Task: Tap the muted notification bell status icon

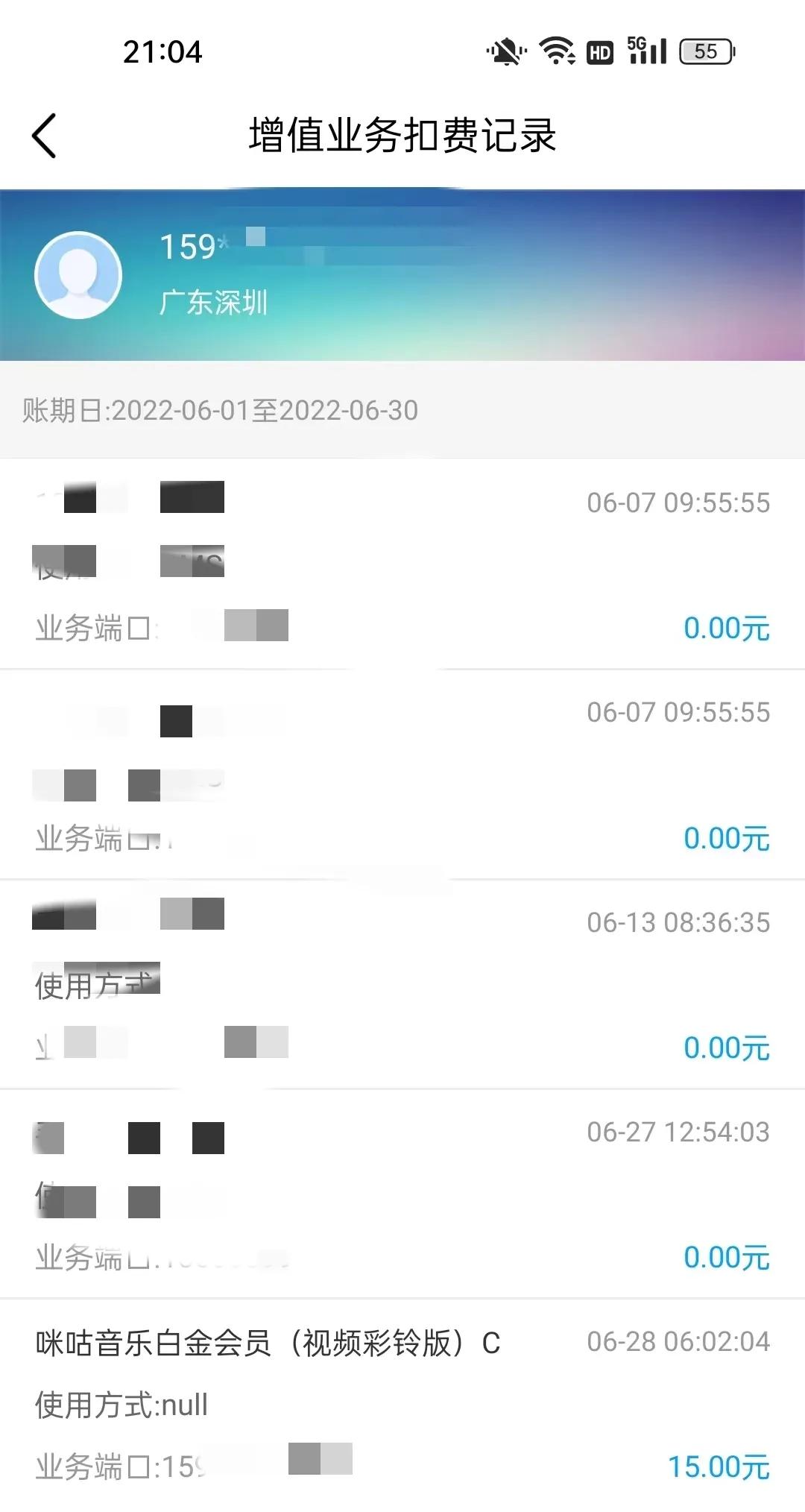Action: (508, 51)
